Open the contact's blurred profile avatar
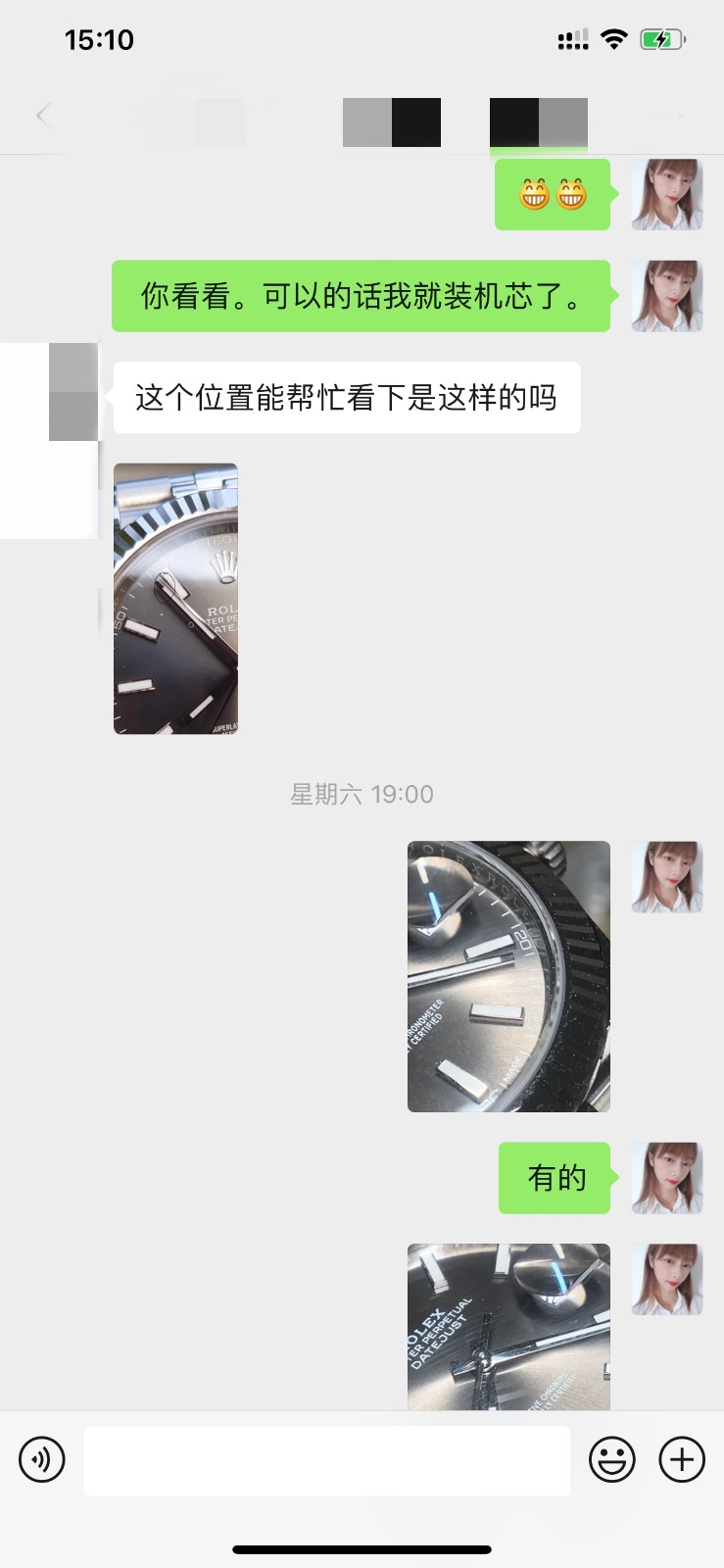Viewport: 724px width, 1568px height. tap(73, 392)
